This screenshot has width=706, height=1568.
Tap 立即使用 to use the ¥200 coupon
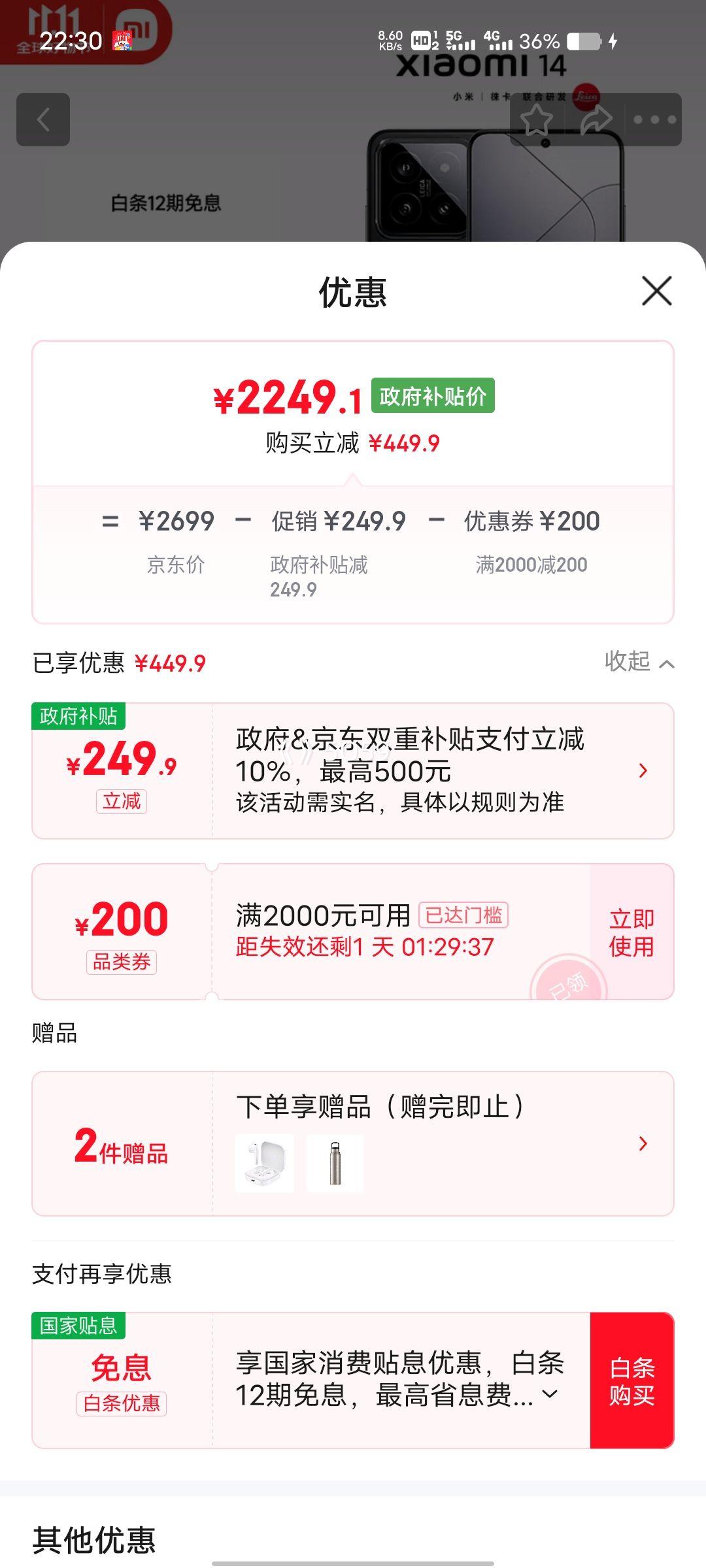(x=631, y=933)
